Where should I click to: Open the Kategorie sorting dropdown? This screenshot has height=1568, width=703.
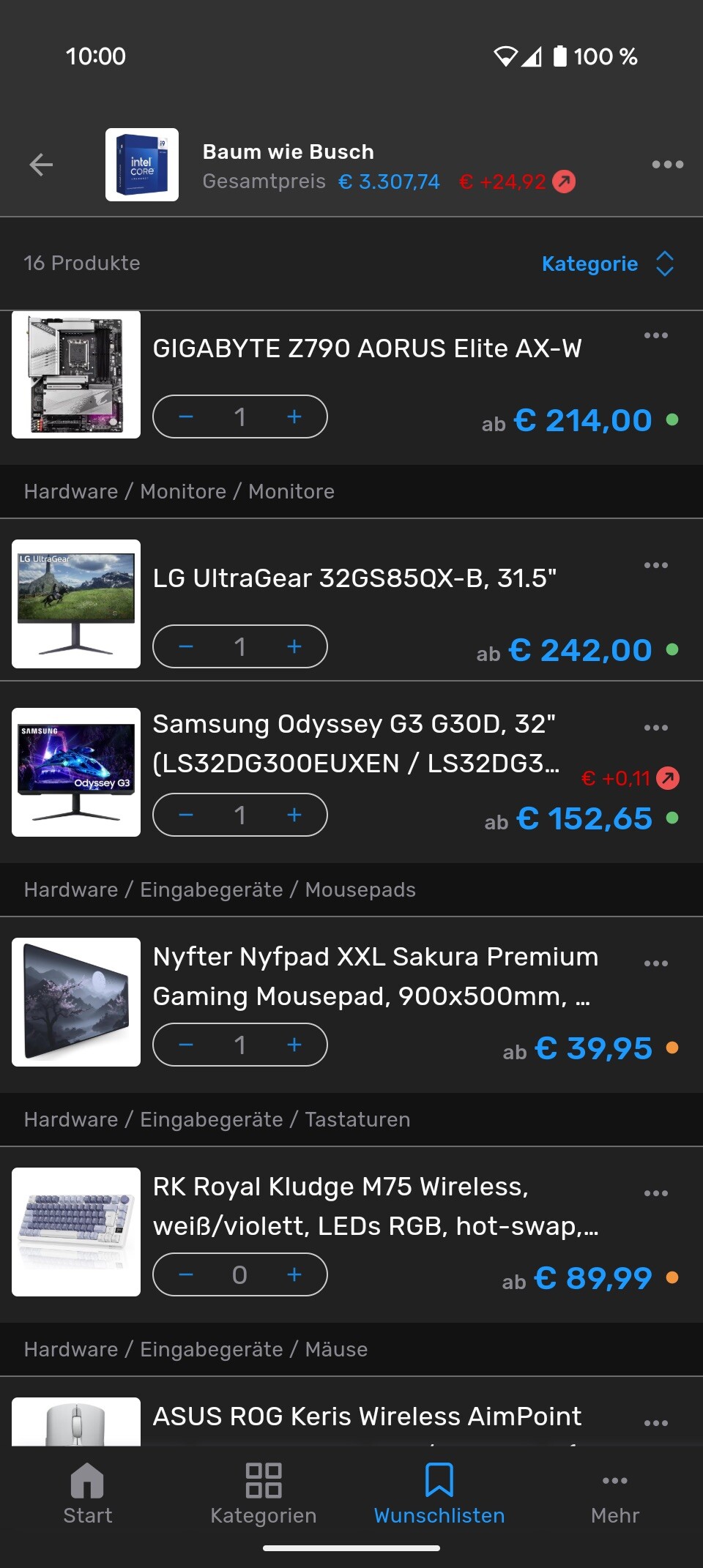point(609,264)
